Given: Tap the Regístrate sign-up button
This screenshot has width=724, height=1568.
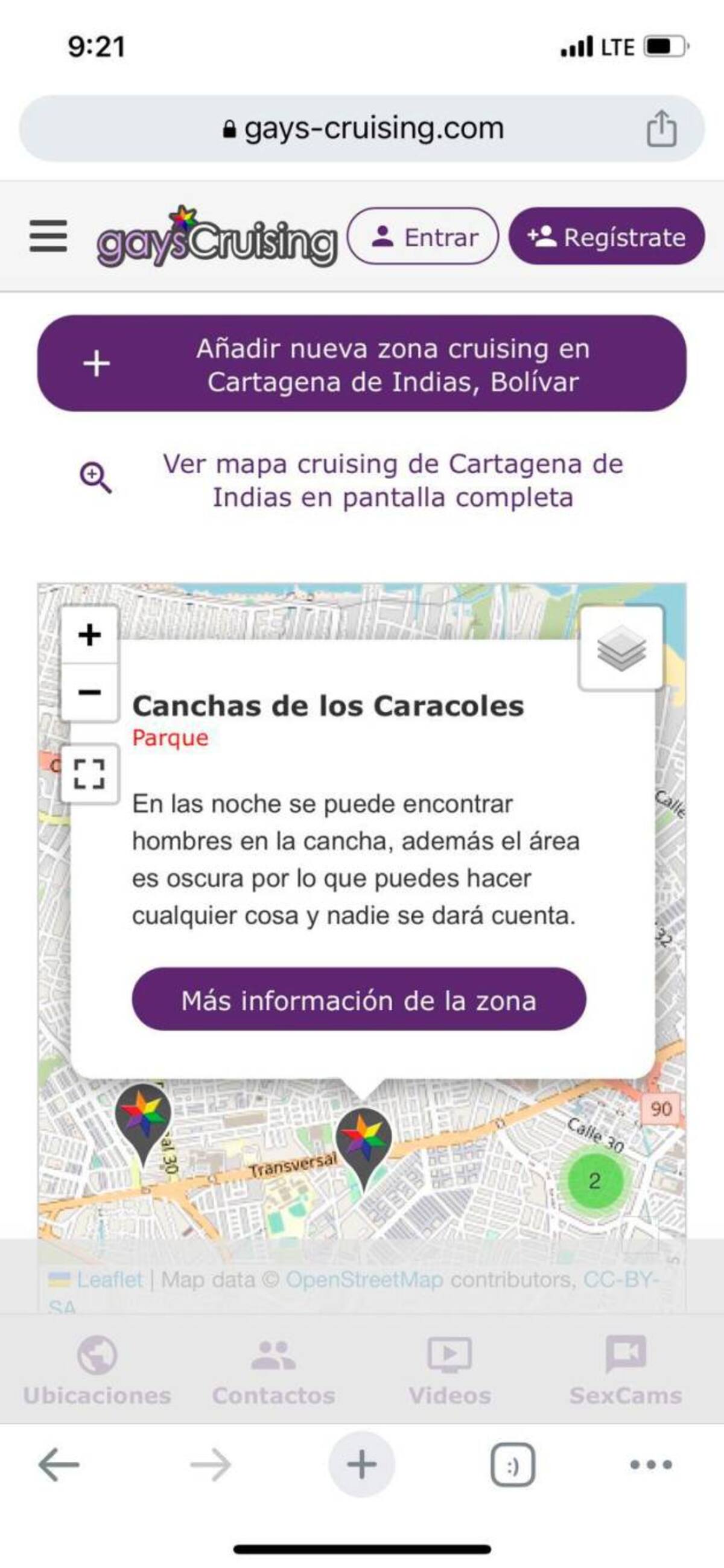Looking at the screenshot, I should (606, 237).
